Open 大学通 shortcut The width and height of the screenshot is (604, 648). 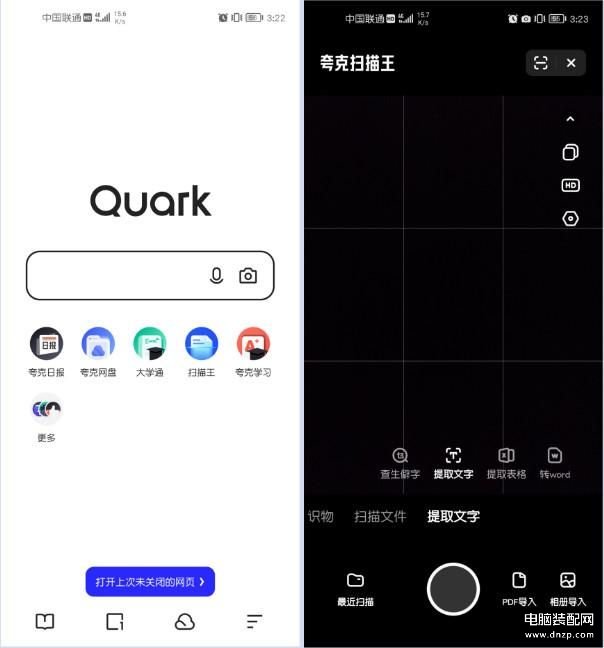150,345
